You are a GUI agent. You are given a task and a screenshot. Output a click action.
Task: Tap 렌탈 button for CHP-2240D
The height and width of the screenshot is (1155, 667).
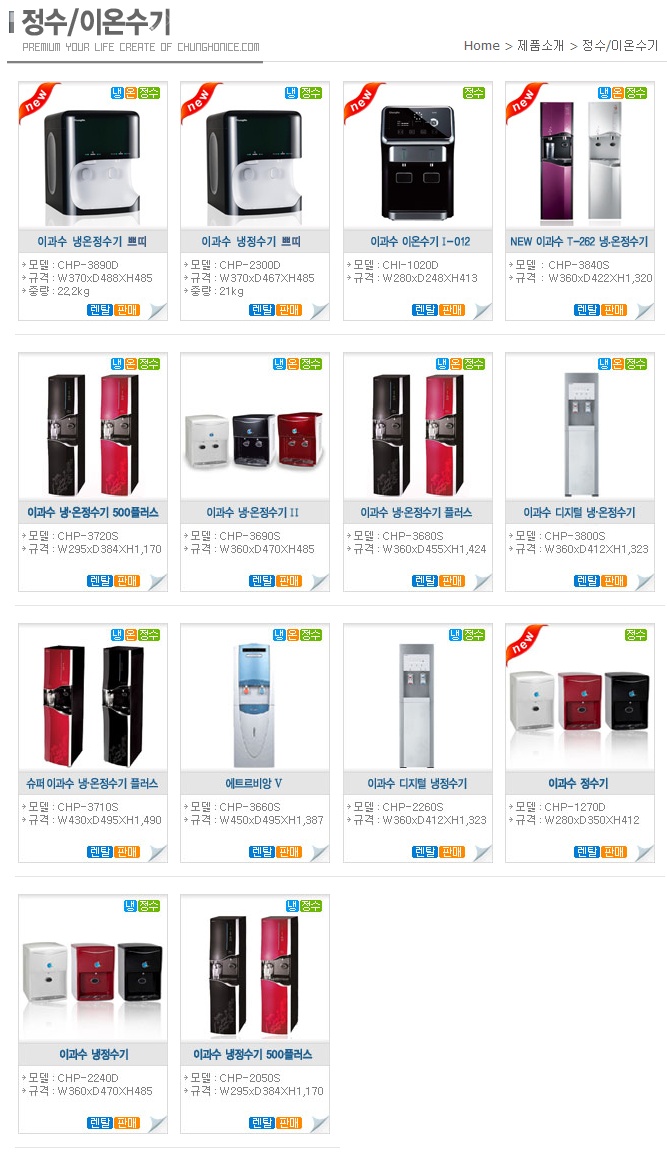(x=99, y=1123)
